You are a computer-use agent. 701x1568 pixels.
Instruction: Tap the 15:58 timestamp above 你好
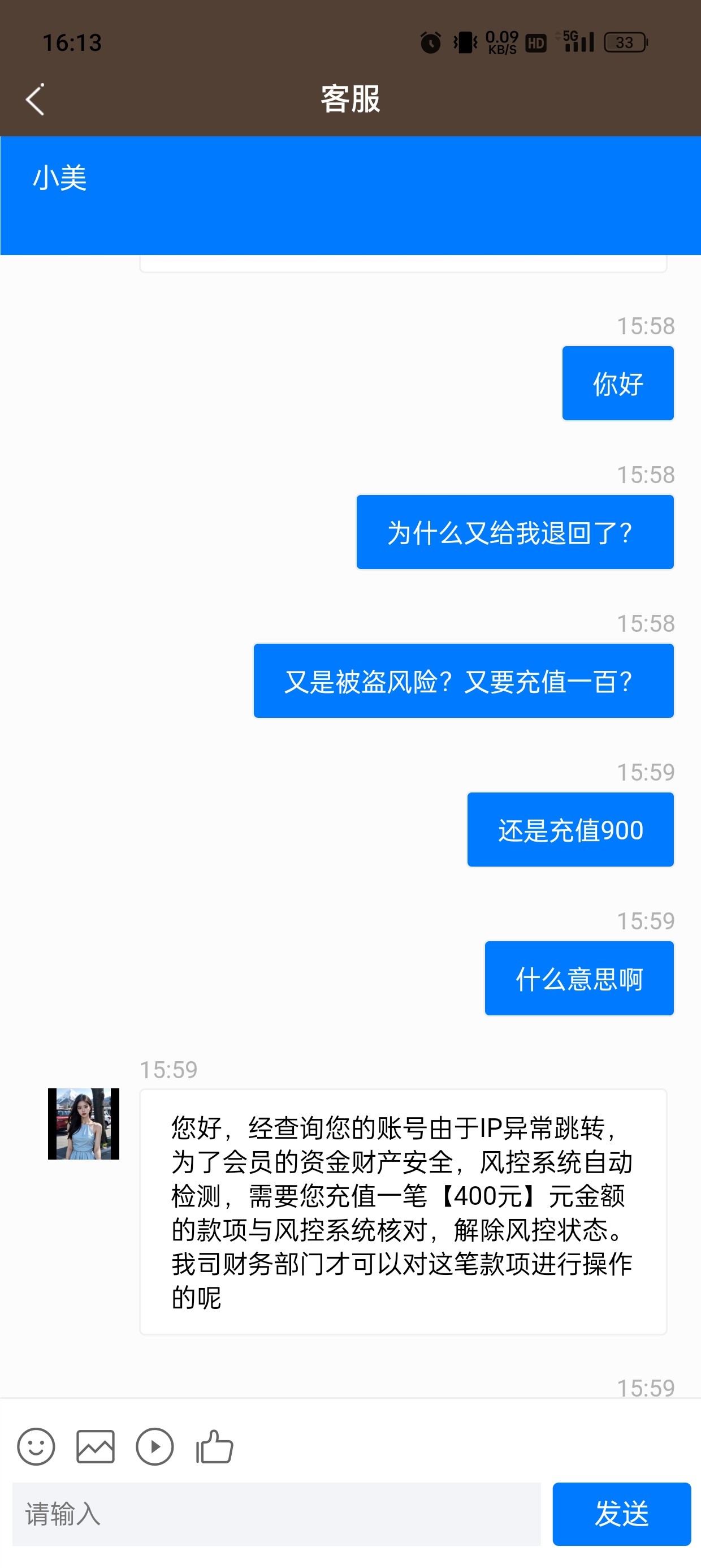coord(647,325)
